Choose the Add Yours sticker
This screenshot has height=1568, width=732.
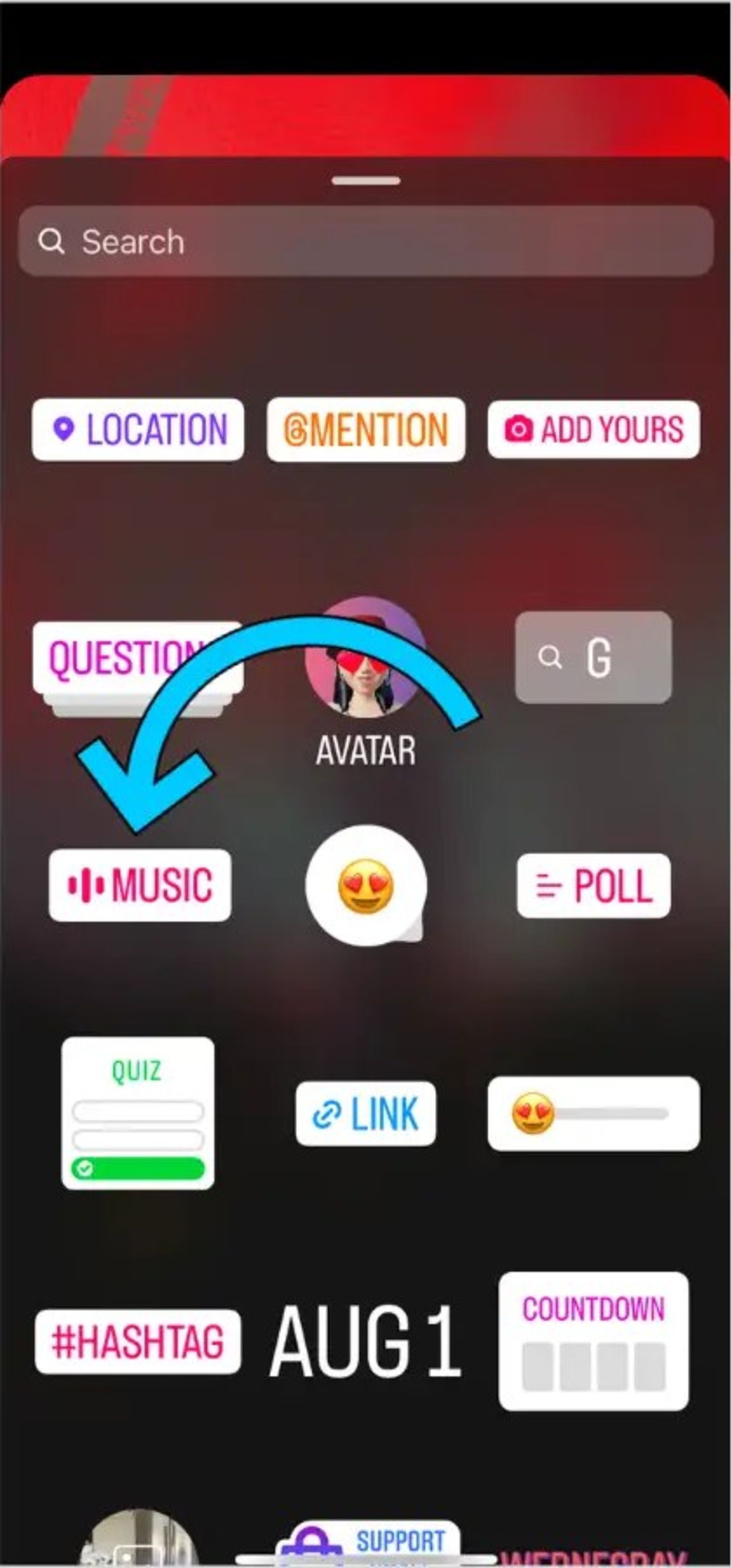click(593, 430)
